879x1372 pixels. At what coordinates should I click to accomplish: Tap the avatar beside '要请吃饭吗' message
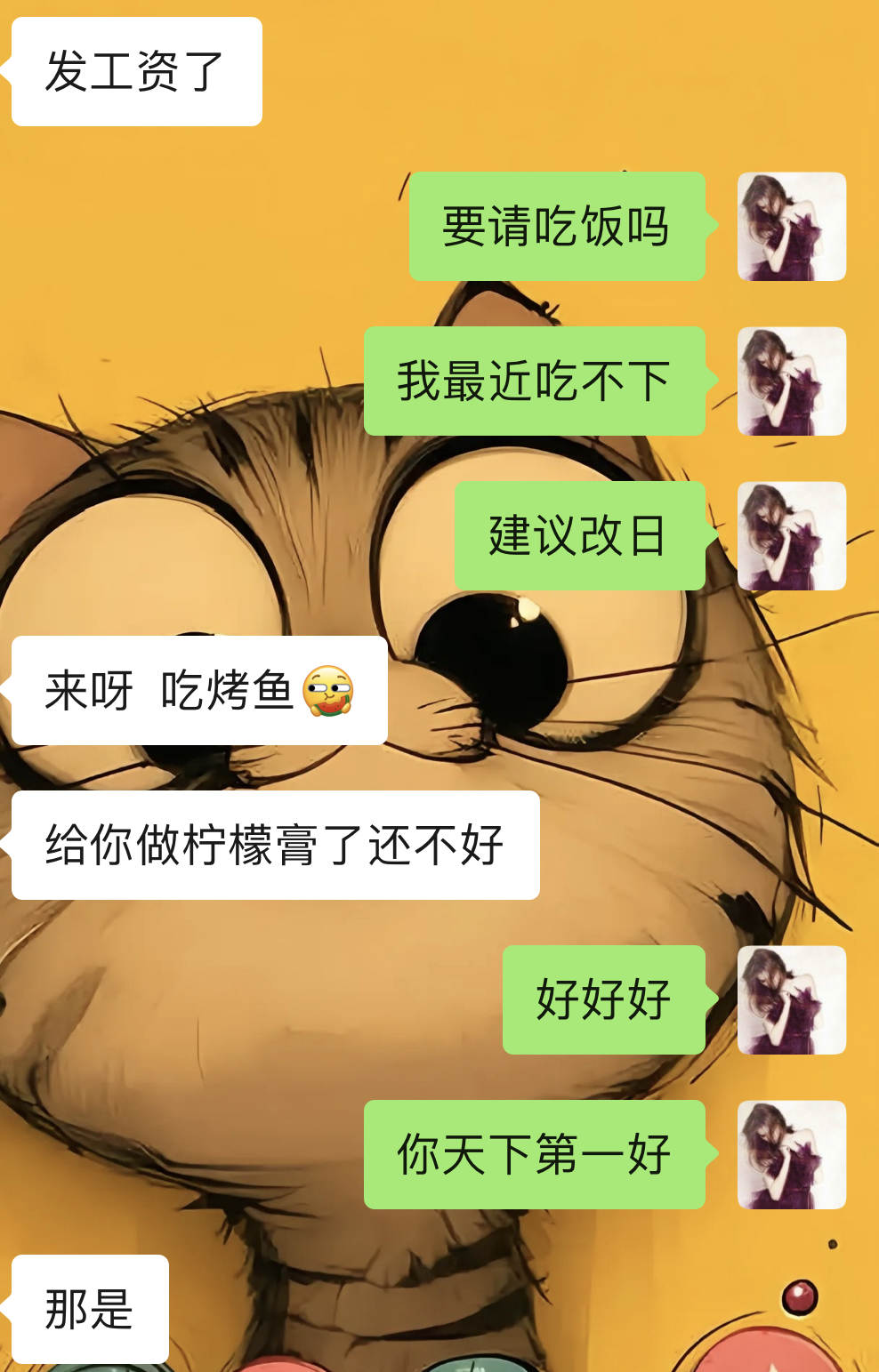(791, 227)
